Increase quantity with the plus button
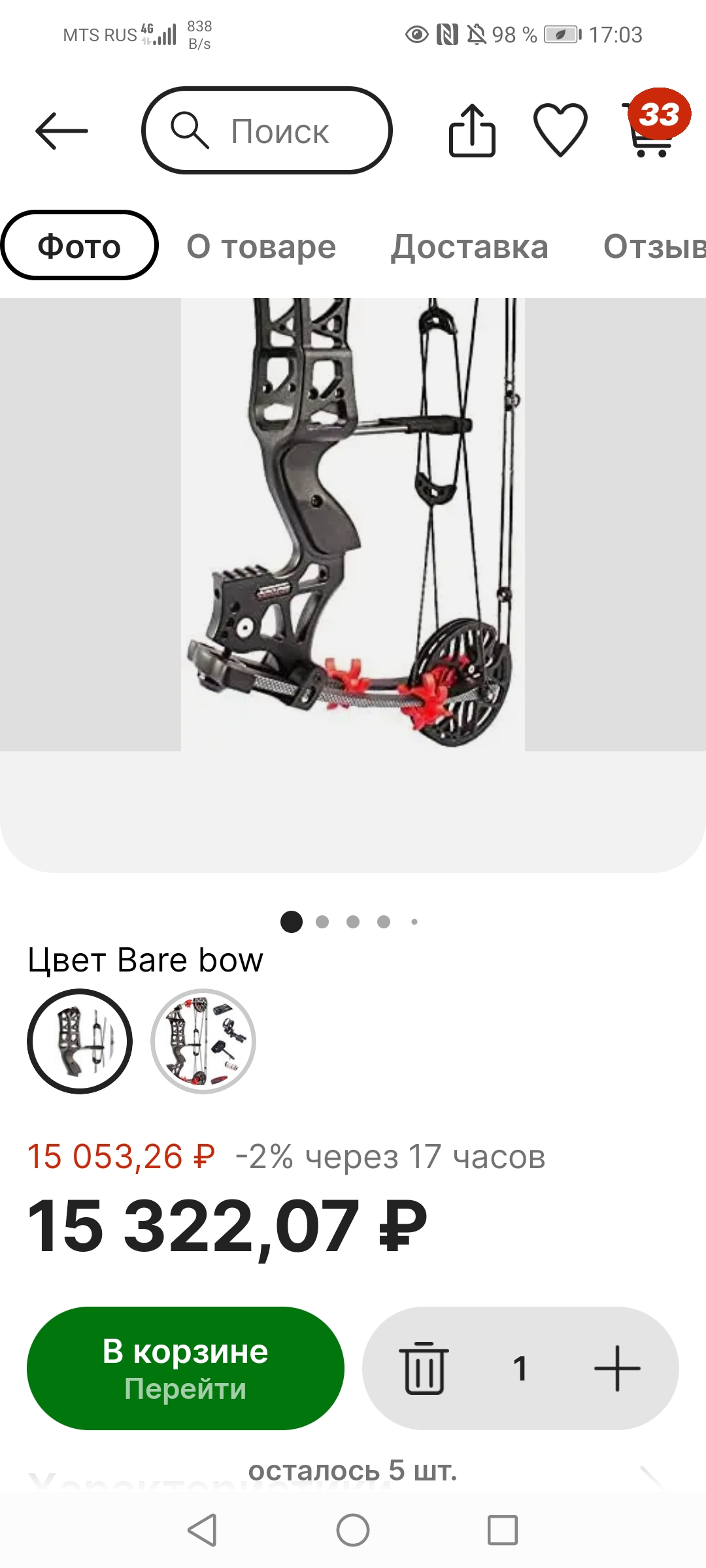The image size is (706, 1568). pos(617,1368)
